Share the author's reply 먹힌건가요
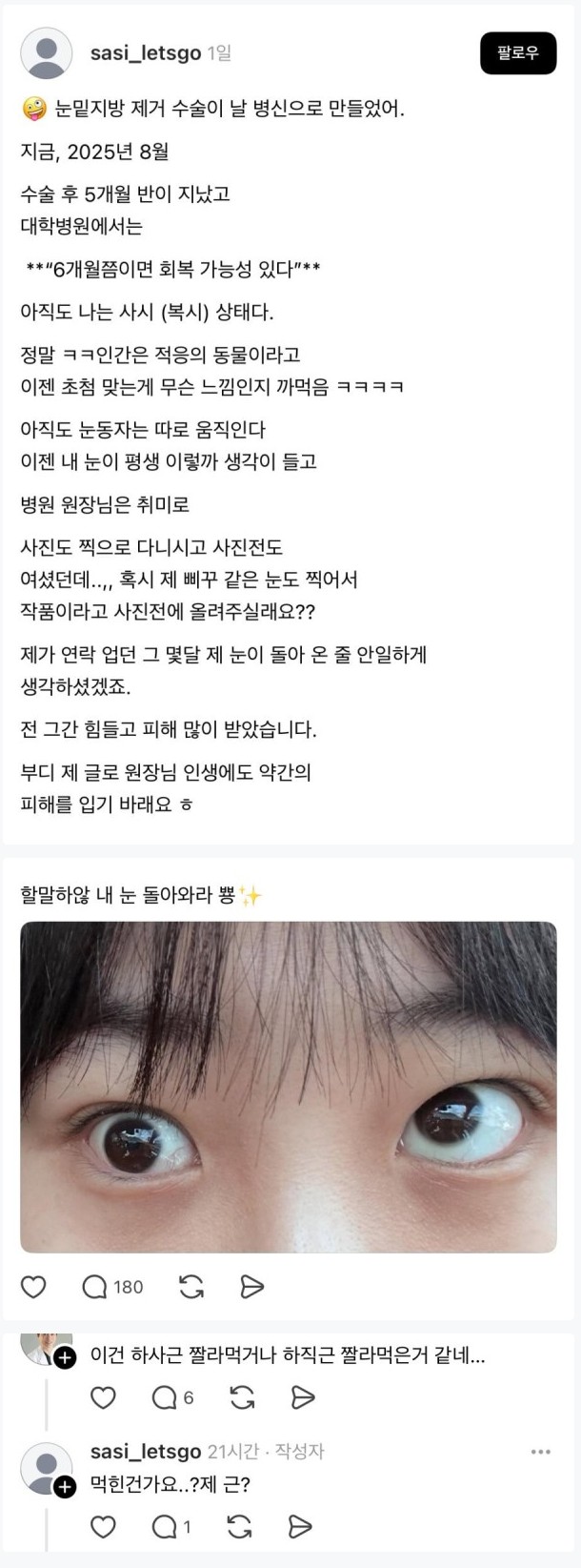 [x=300, y=1527]
